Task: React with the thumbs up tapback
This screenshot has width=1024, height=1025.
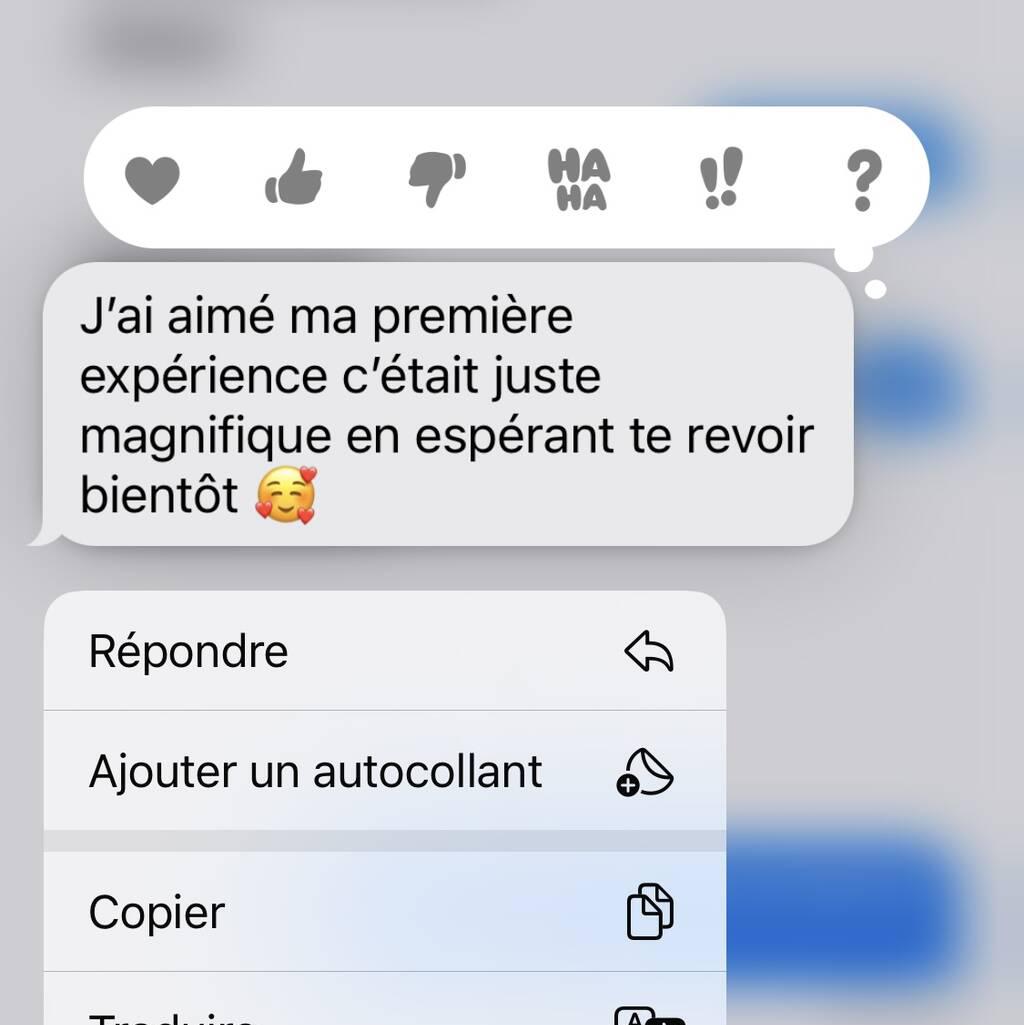Action: click(x=294, y=181)
